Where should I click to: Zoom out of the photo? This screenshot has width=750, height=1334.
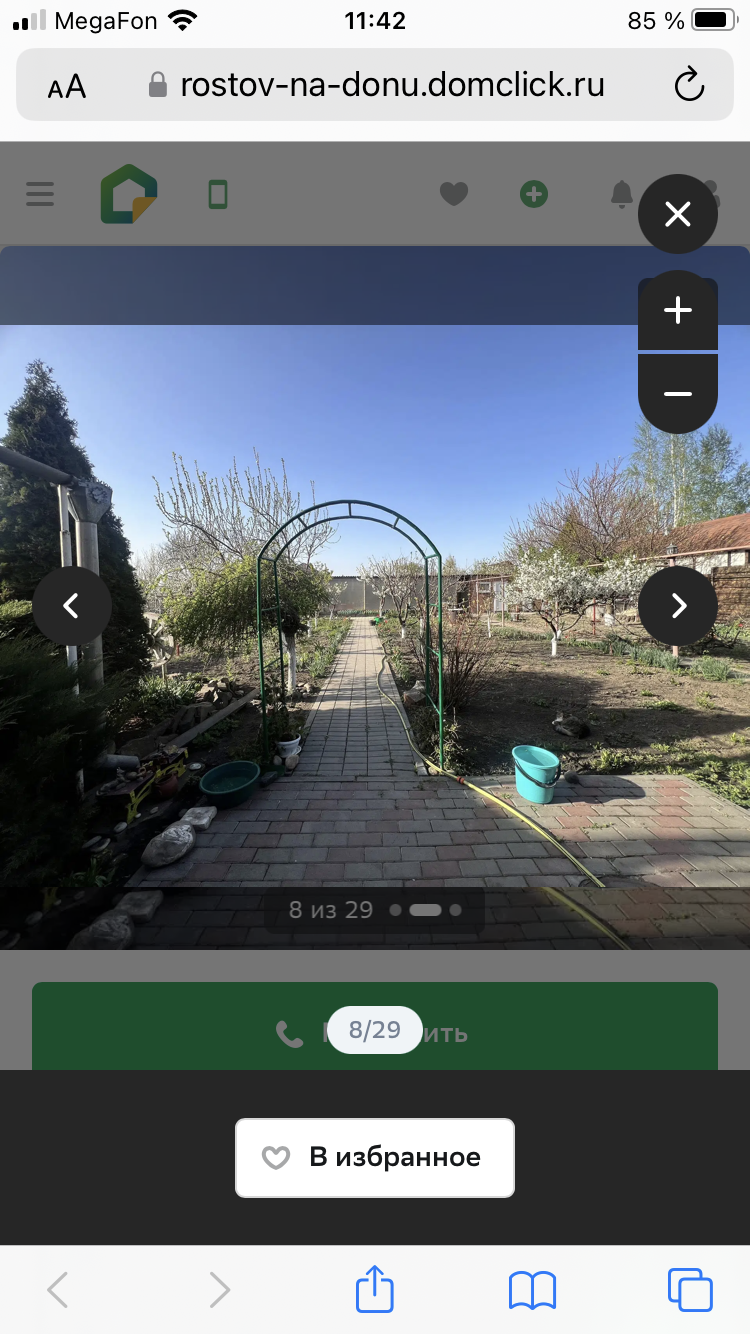[678, 393]
